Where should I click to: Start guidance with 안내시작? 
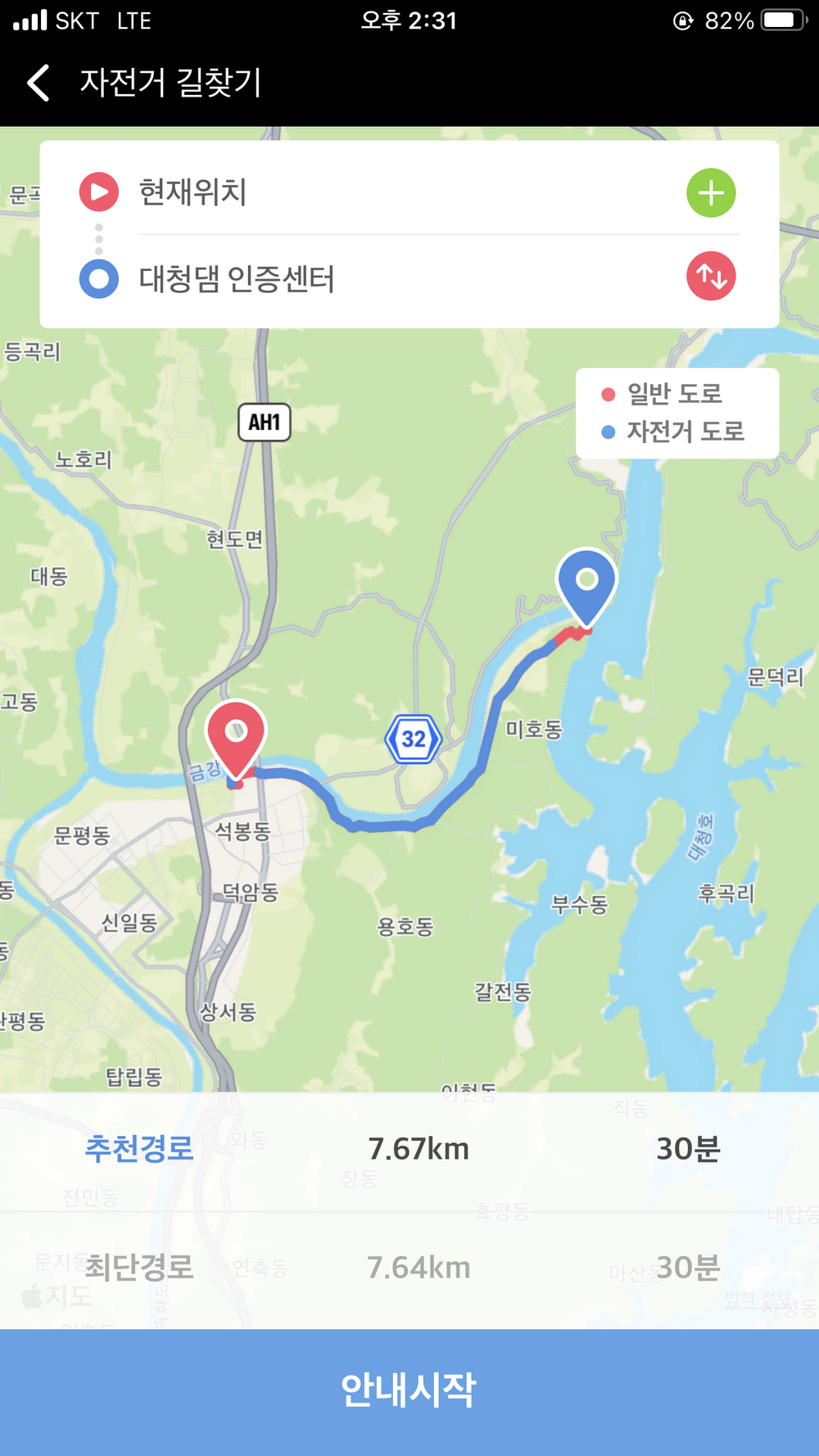[x=409, y=1390]
